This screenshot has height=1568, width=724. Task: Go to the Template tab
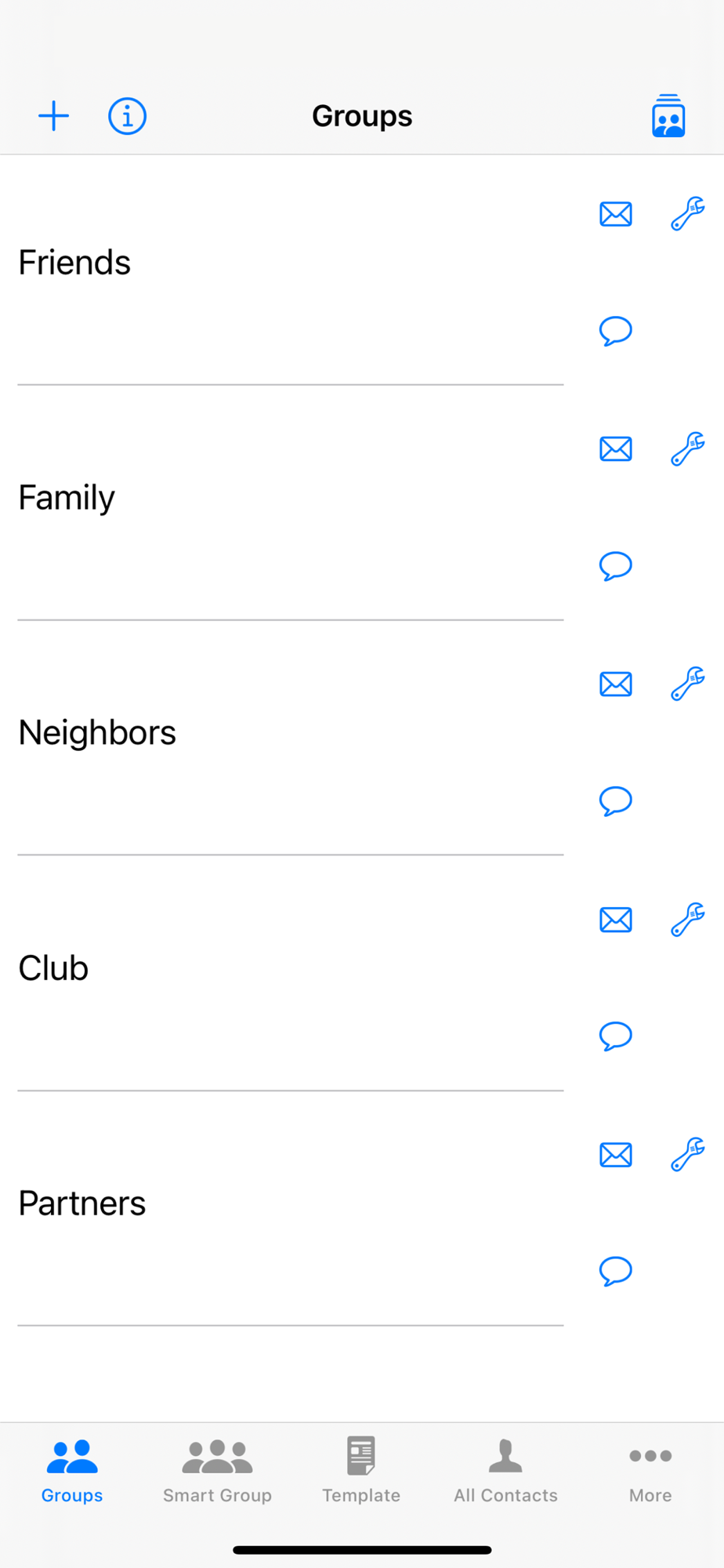pos(361,1472)
